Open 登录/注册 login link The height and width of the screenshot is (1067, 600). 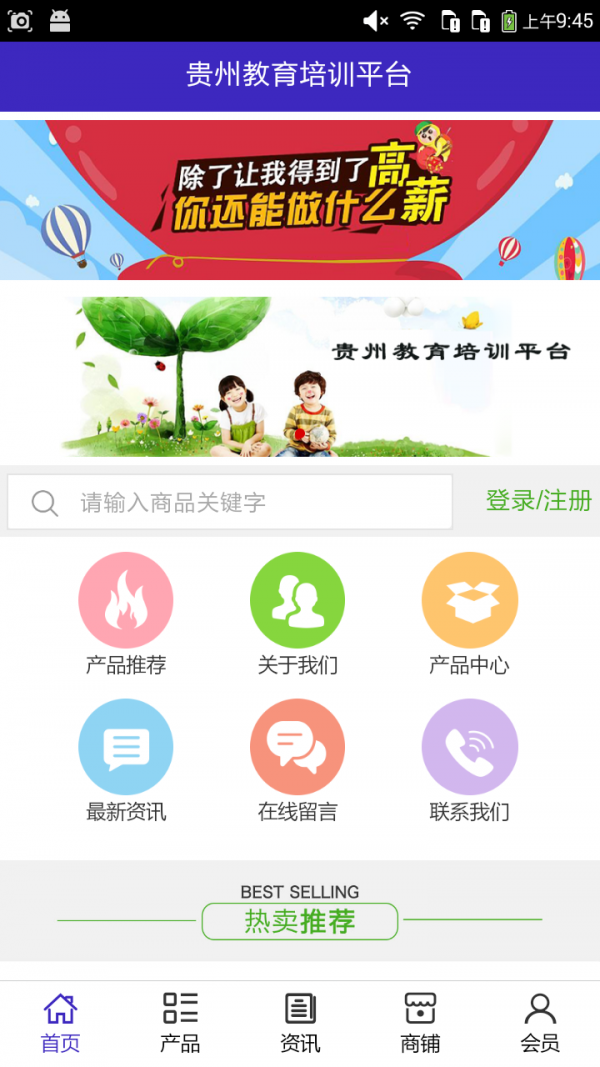pyautogui.click(x=538, y=501)
